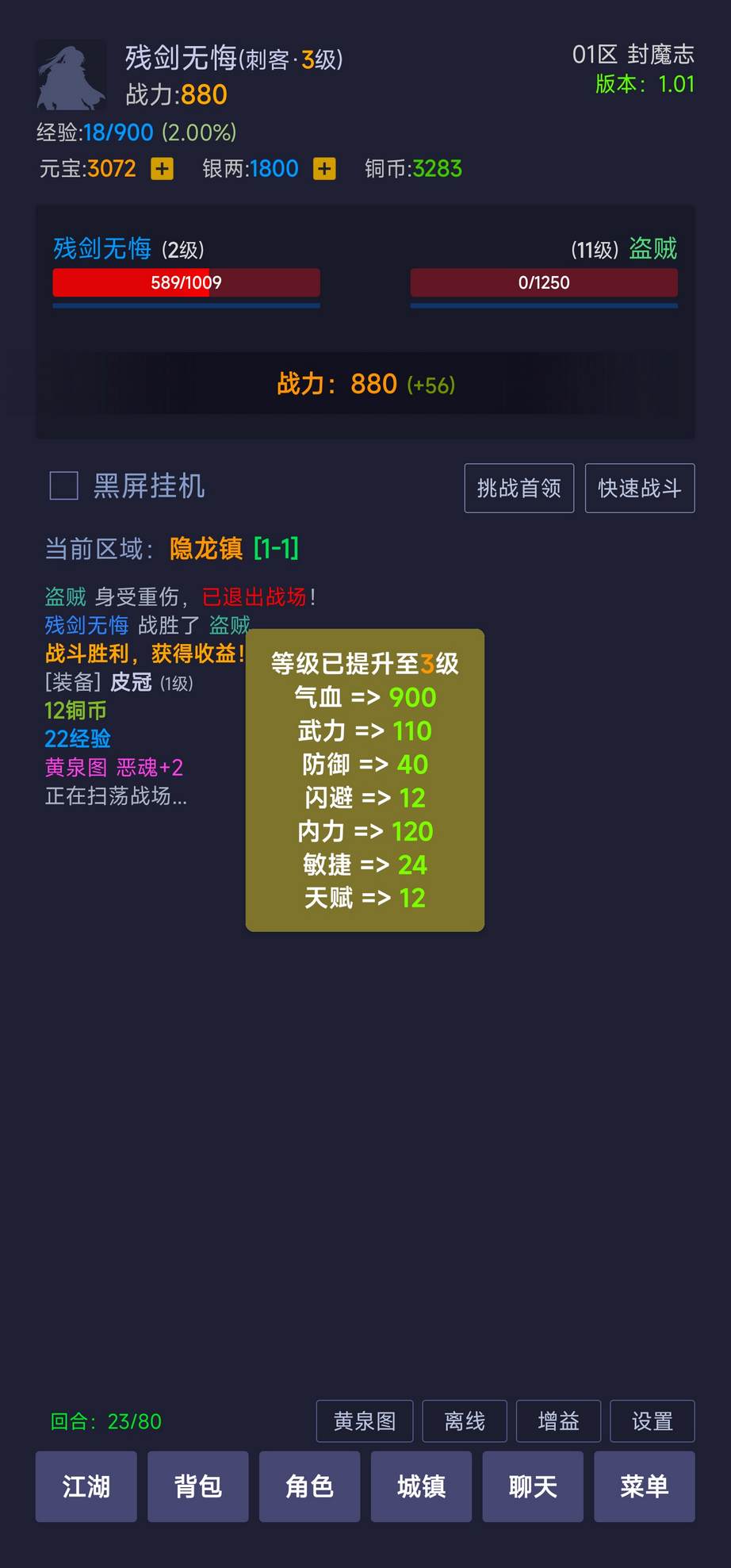This screenshot has height=1568, width=731.
Task: Toggle offline mode via 离线 button
Action: pos(465,1421)
